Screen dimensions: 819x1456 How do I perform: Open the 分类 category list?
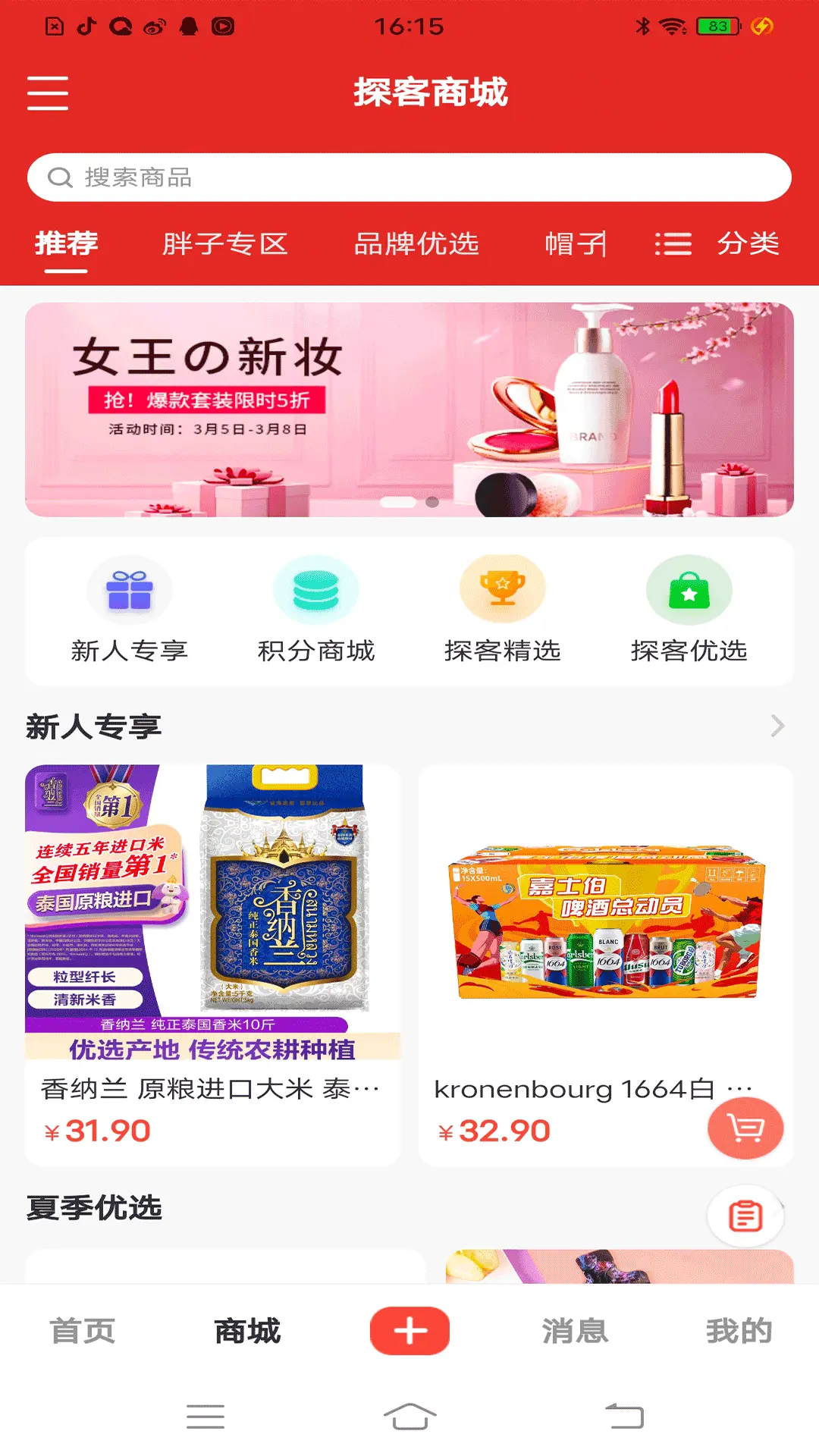[717, 244]
